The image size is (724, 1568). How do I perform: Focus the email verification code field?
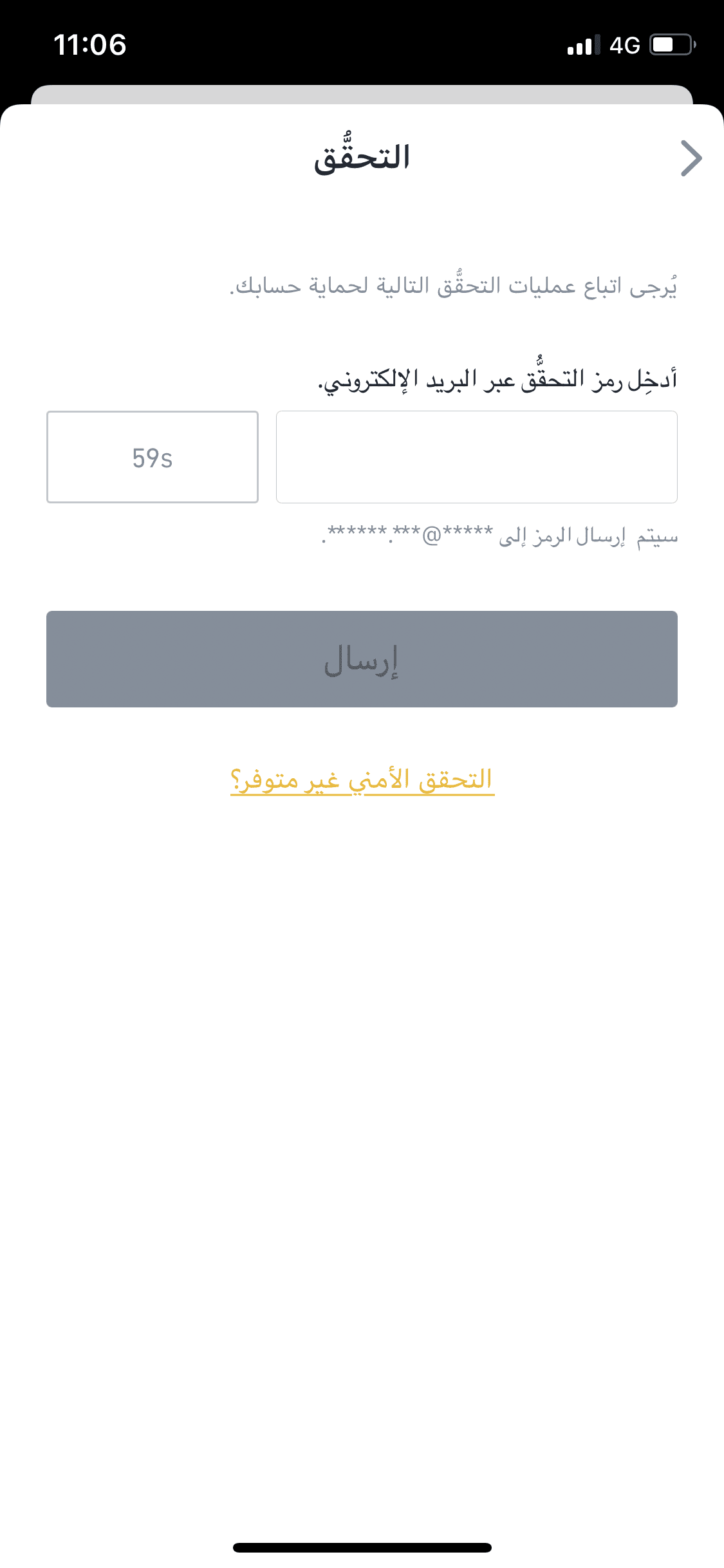tap(477, 457)
